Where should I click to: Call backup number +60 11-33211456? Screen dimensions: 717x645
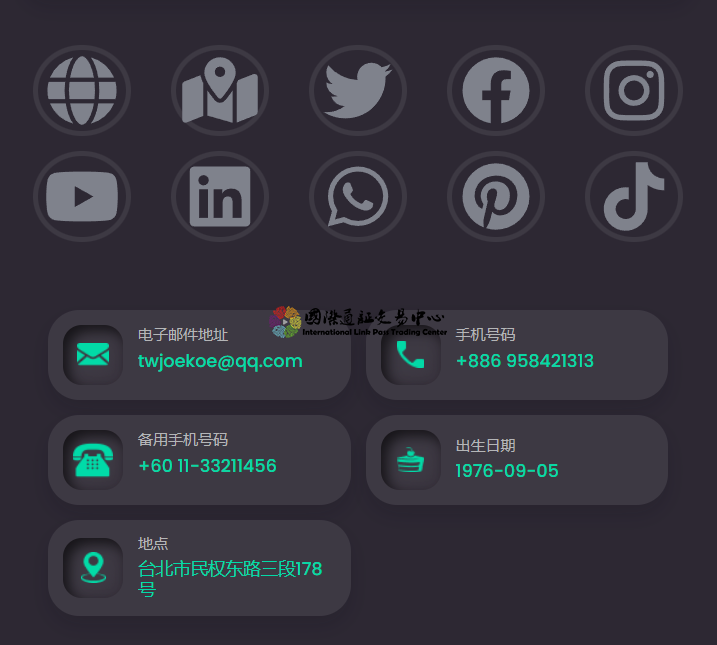[207, 466]
